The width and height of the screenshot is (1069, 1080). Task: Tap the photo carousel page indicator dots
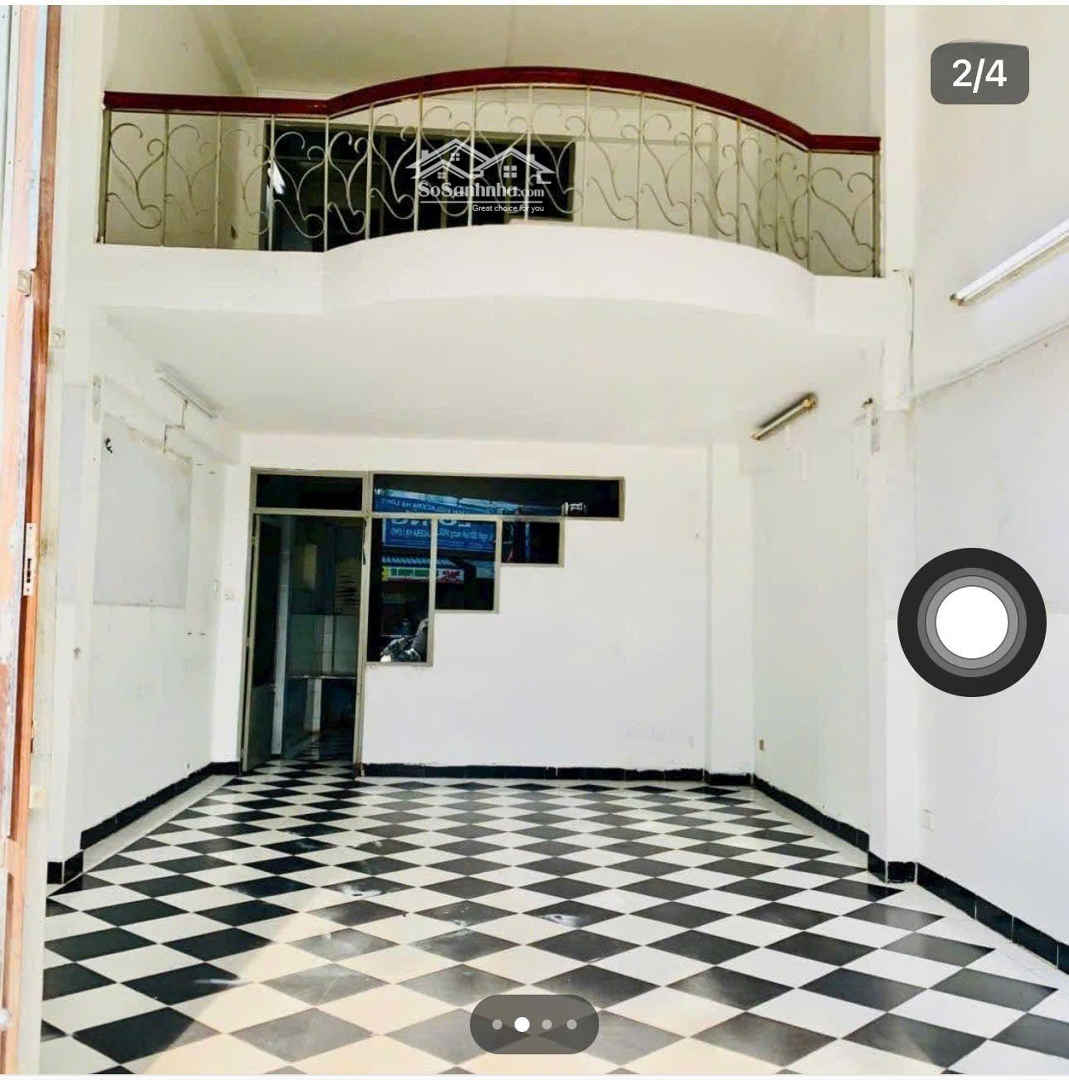(534, 1024)
